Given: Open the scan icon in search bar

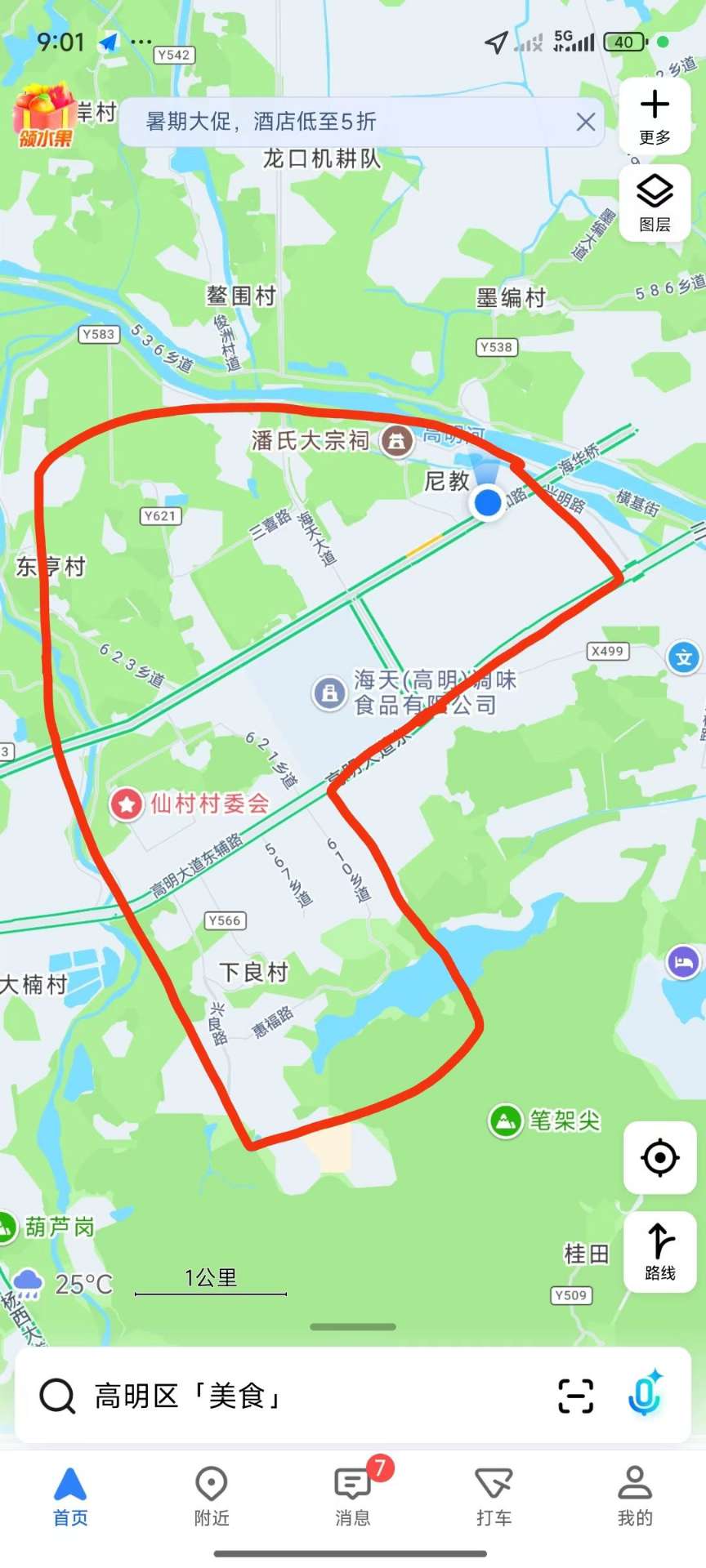Looking at the screenshot, I should coord(575,1396).
